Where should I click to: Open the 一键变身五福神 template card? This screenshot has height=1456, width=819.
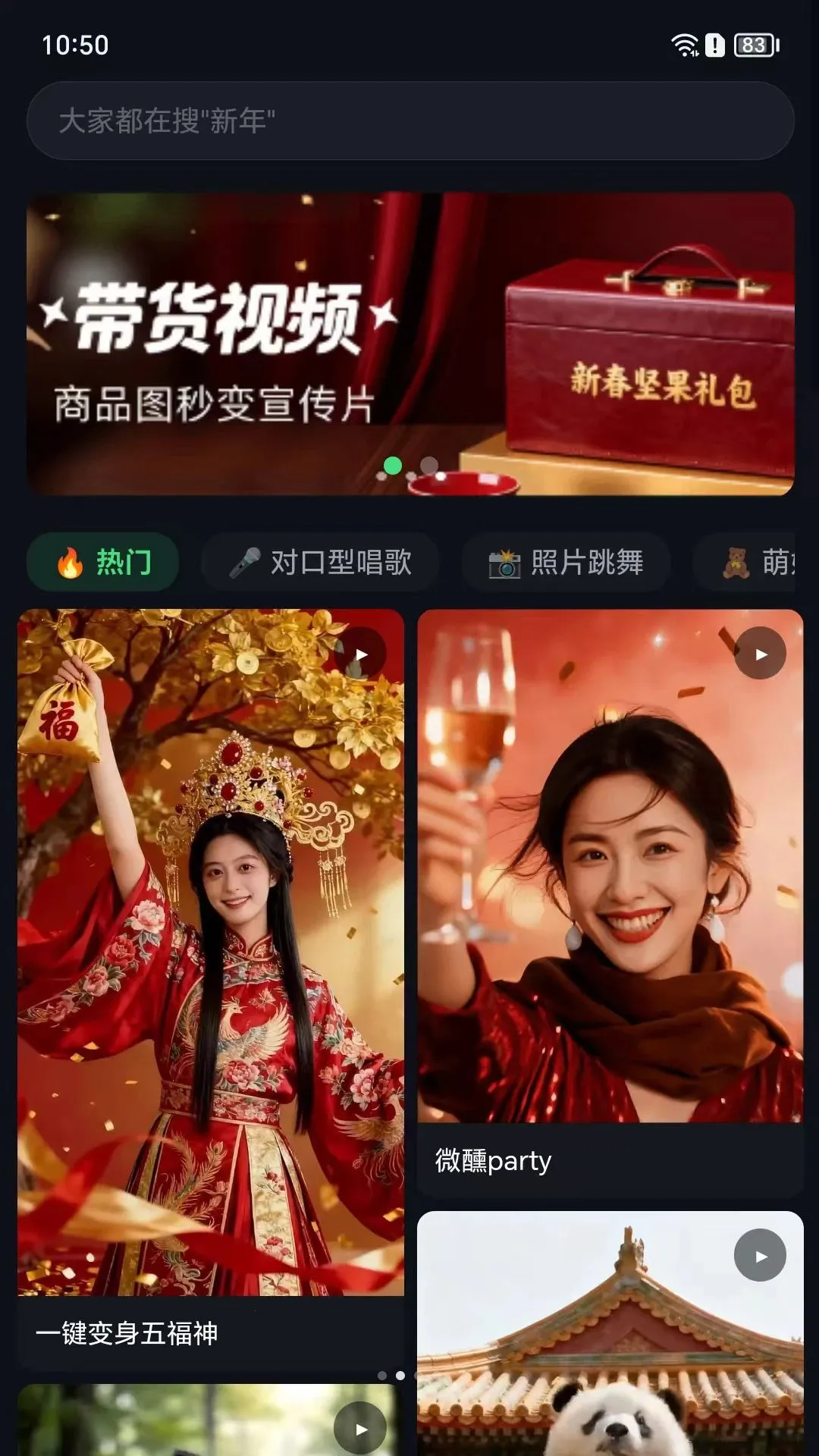(x=211, y=990)
